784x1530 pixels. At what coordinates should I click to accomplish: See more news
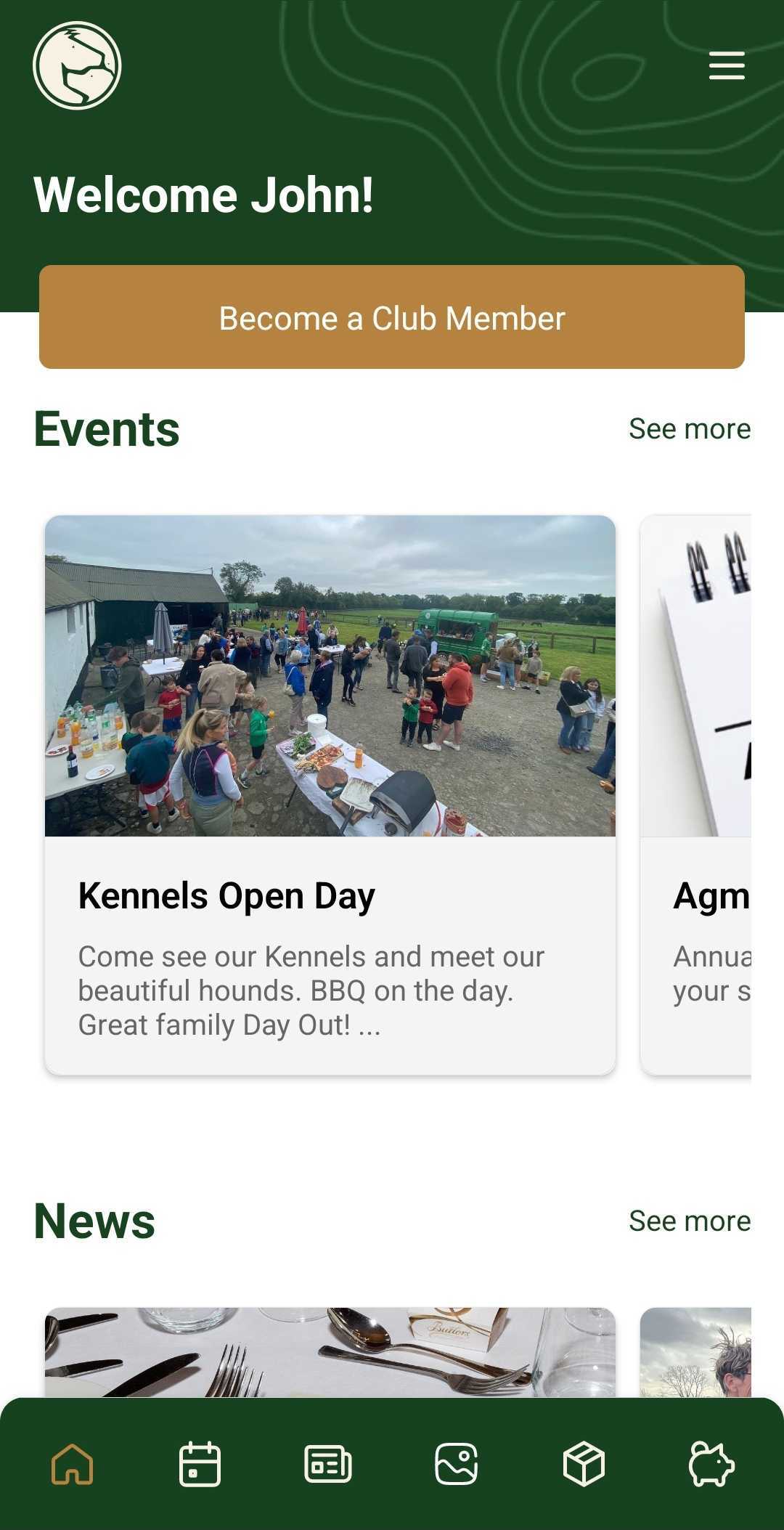689,1221
